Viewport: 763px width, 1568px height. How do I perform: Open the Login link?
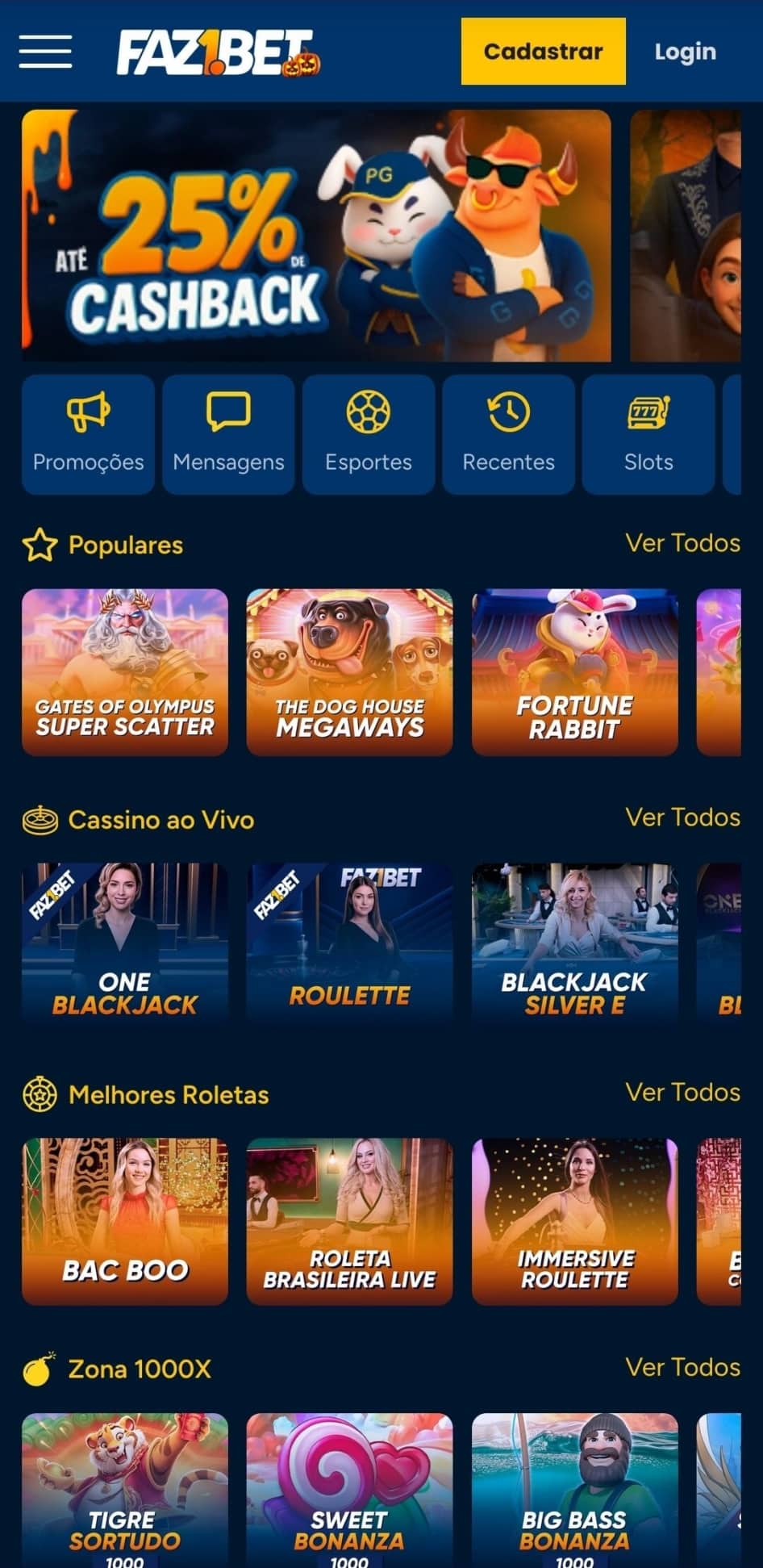685,51
